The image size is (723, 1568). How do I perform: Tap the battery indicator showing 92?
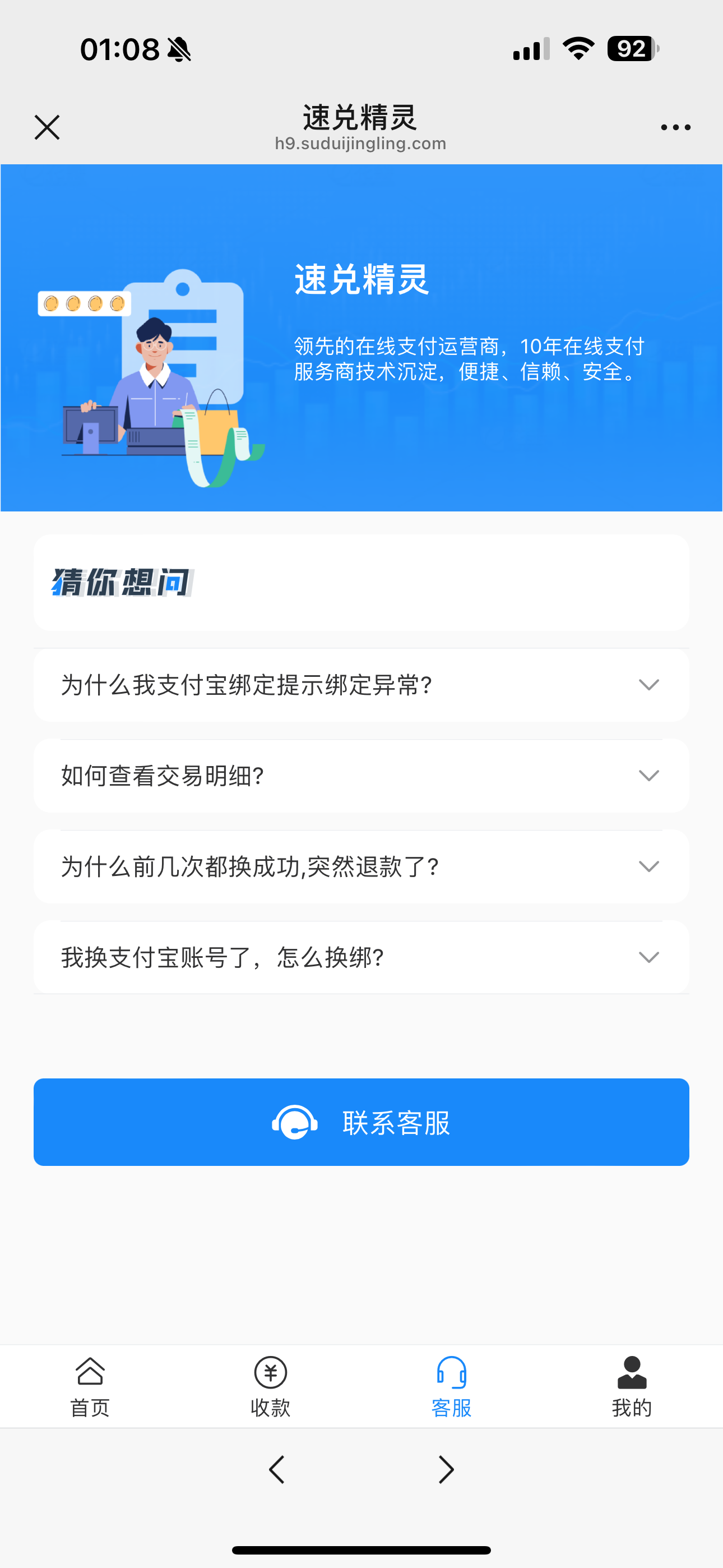click(632, 50)
